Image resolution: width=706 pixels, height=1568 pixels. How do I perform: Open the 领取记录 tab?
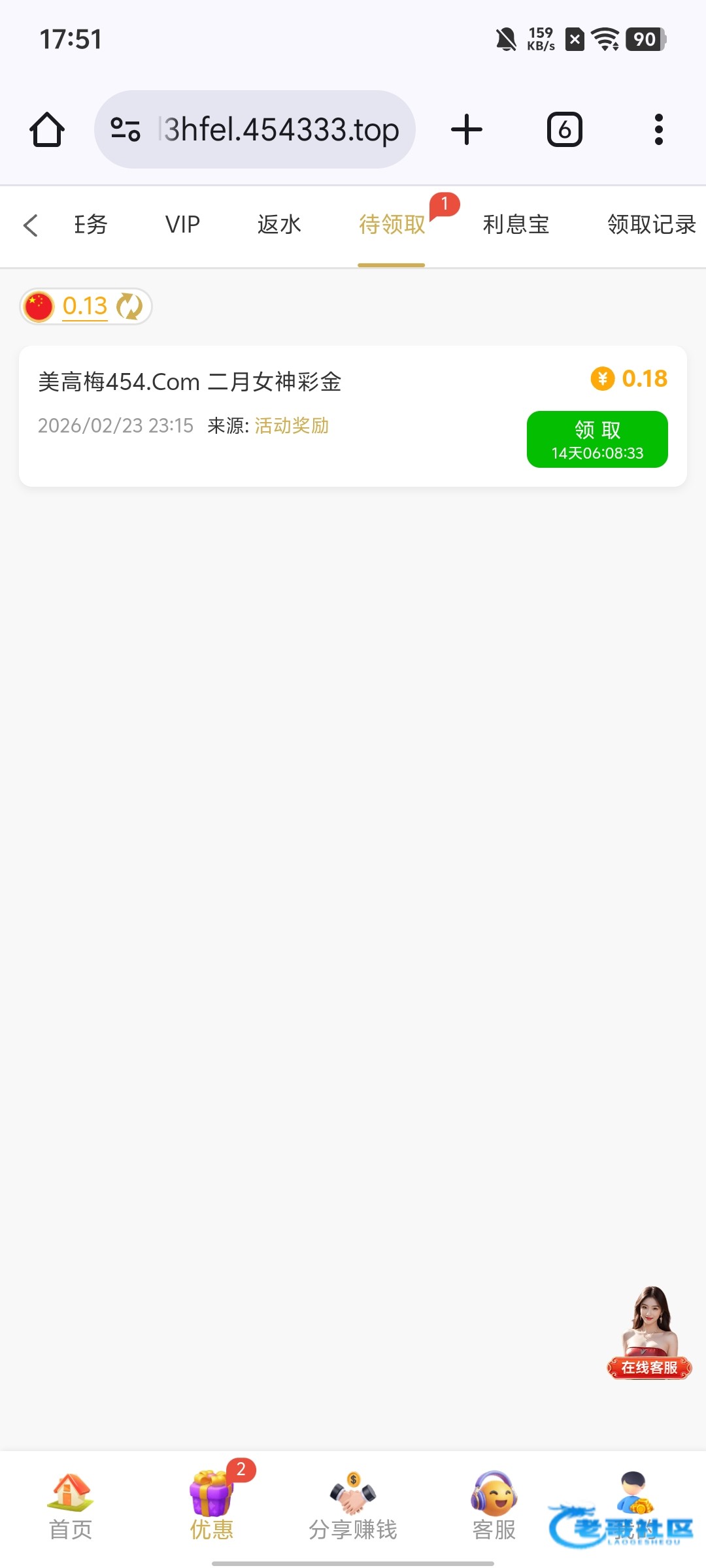click(x=651, y=225)
